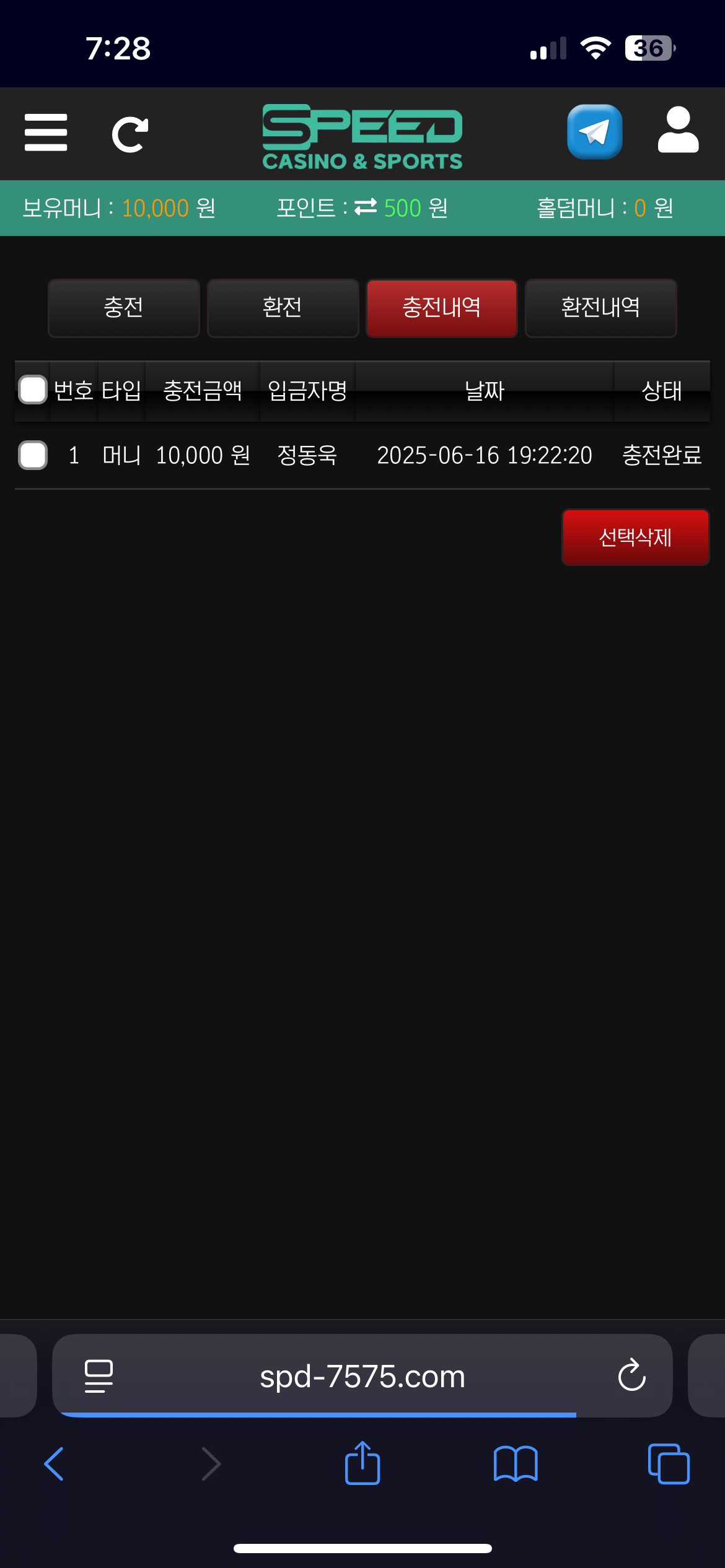The image size is (725, 1568).
Task: Tap the 선택삭제 button
Action: (635, 537)
